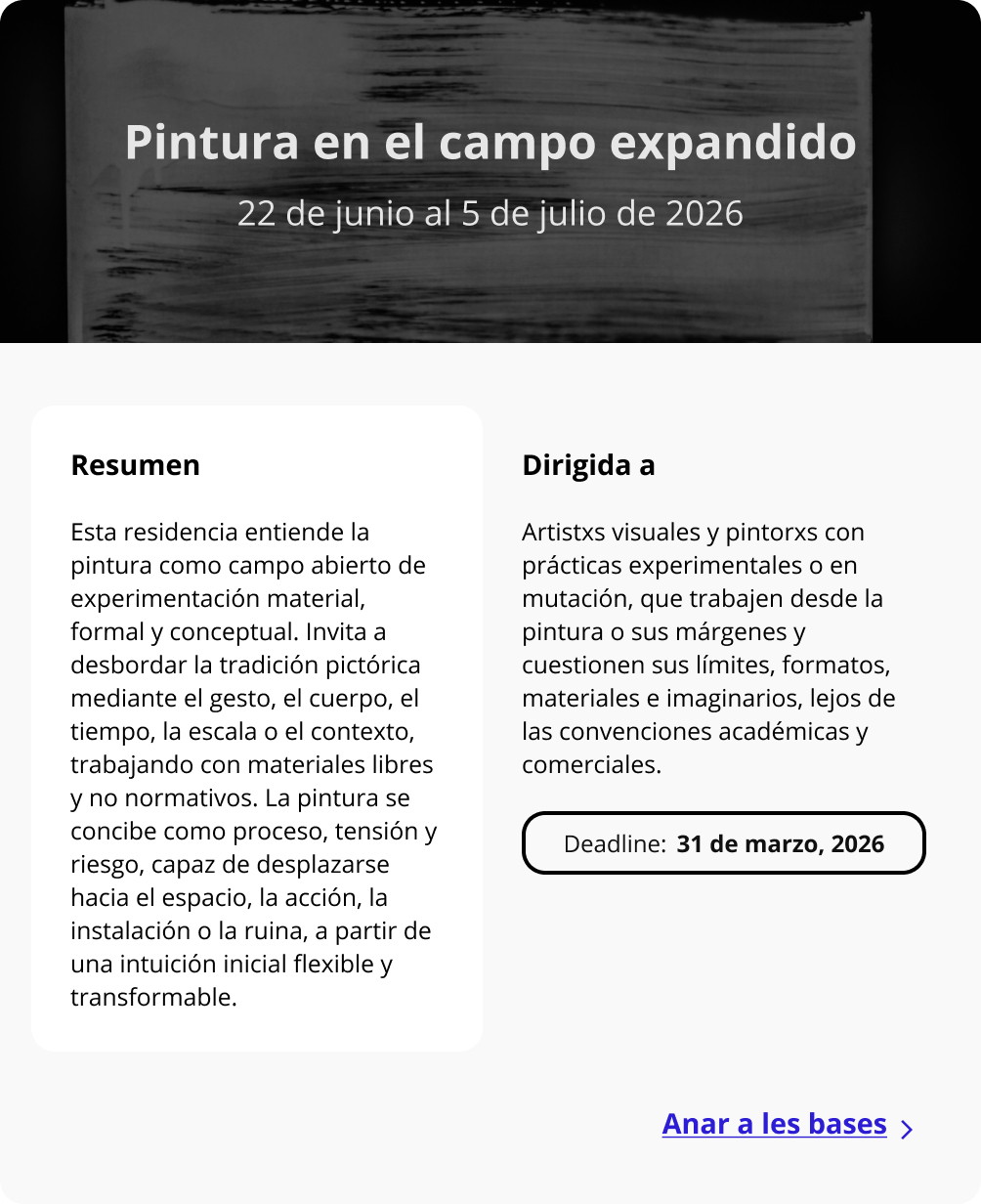981x1204 pixels.
Task: Open the 'Anar a les bases' link
Action: [x=774, y=1124]
